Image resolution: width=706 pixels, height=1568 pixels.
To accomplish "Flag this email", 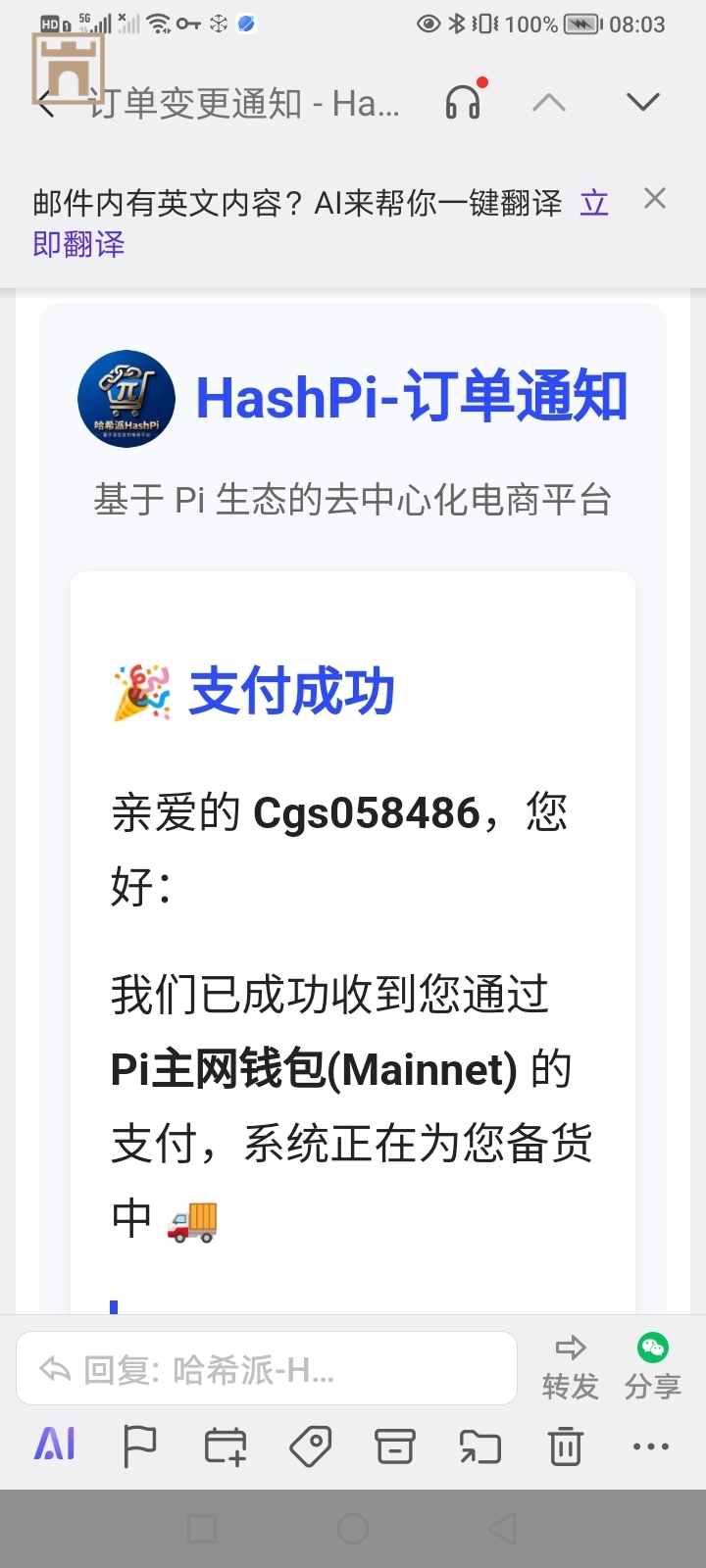I will (139, 1445).
